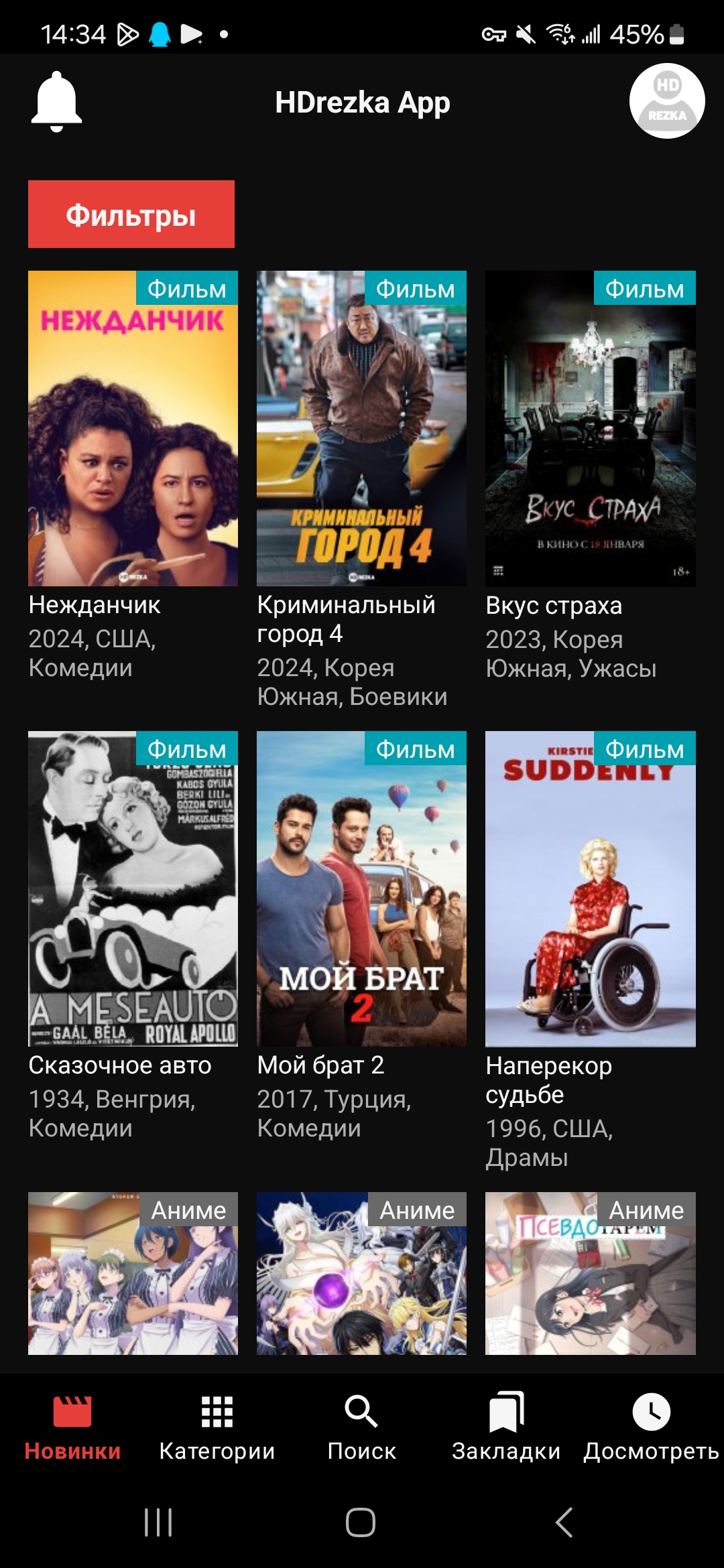
Task: Choose the drama Наперекор судьбе
Action: click(590, 889)
